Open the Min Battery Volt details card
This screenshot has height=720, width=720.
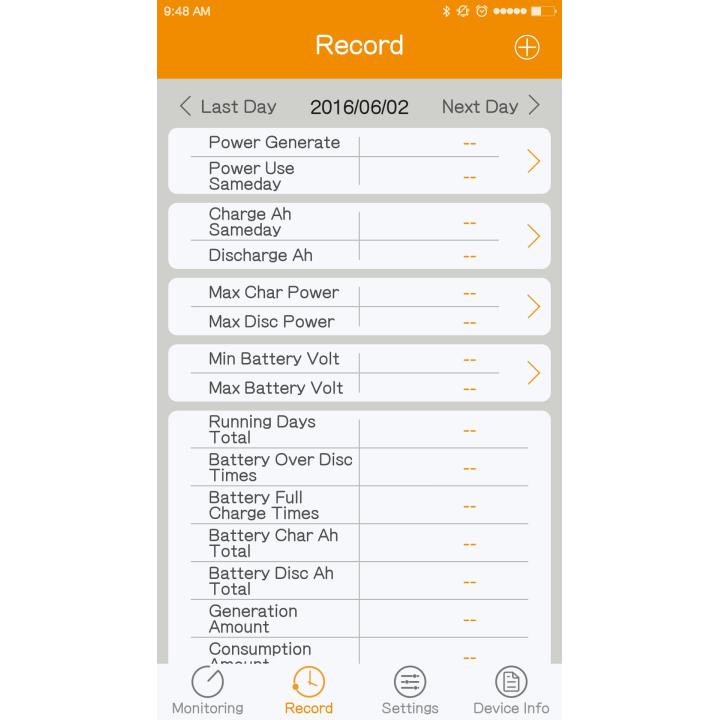tap(533, 373)
